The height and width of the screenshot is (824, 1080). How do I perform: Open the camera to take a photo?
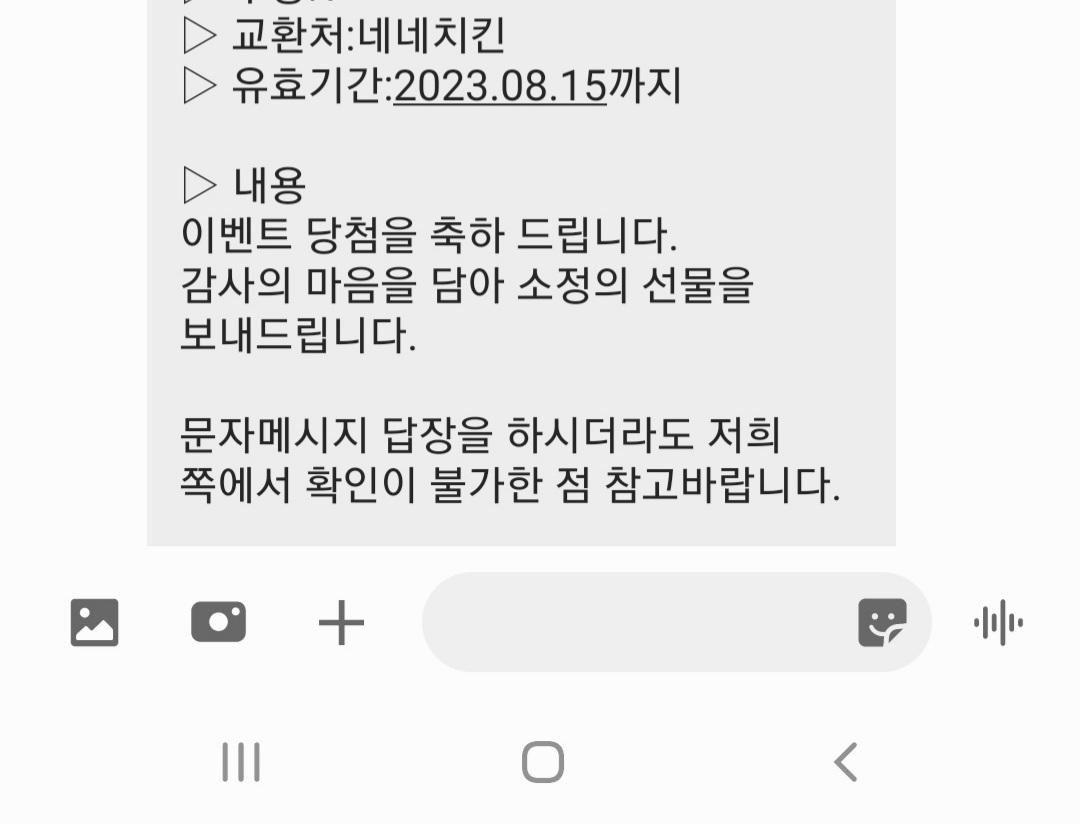218,622
